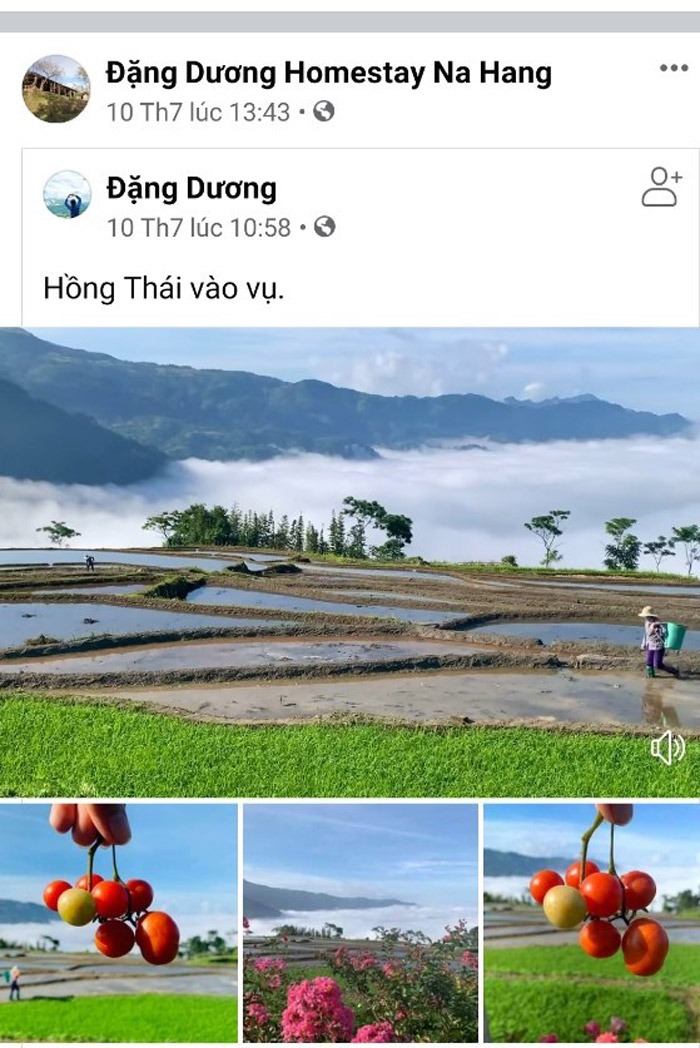
Task: Open the right photo of red berries
Action: (x=592, y=922)
